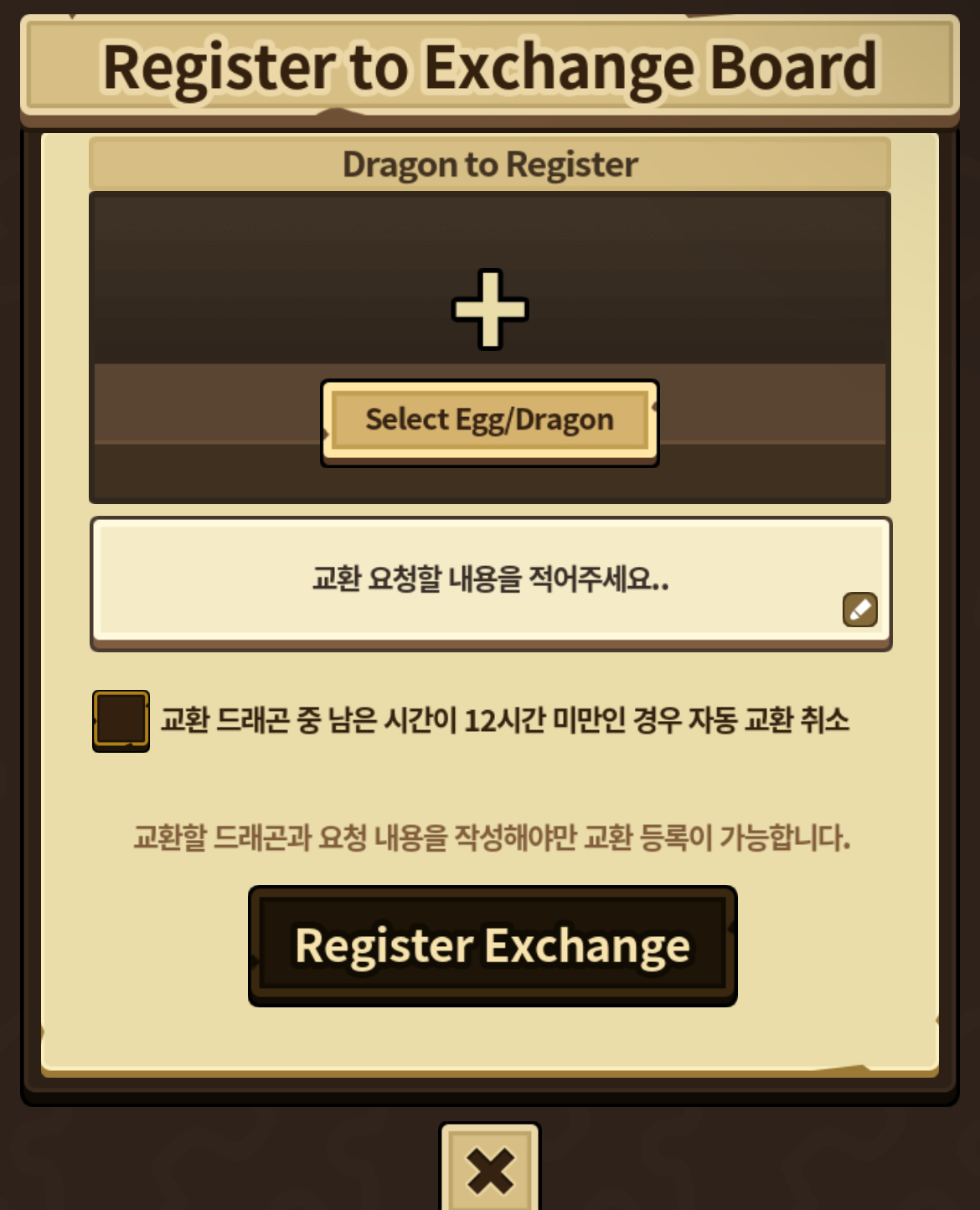Tap the pencil edit icon
This screenshot has width=980, height=1210.
(x=859, y=610)
